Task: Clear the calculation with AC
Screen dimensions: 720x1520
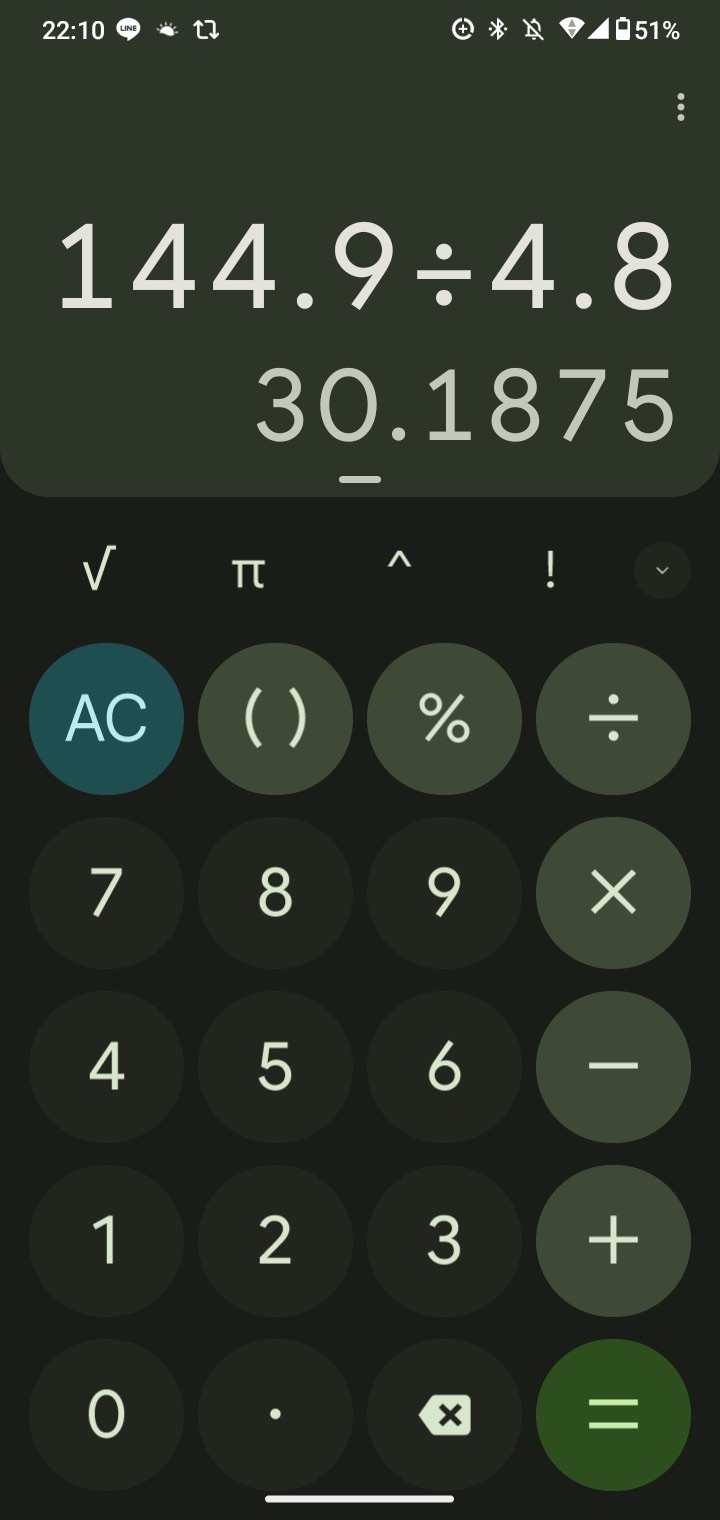Action: (x=106, y=718)
